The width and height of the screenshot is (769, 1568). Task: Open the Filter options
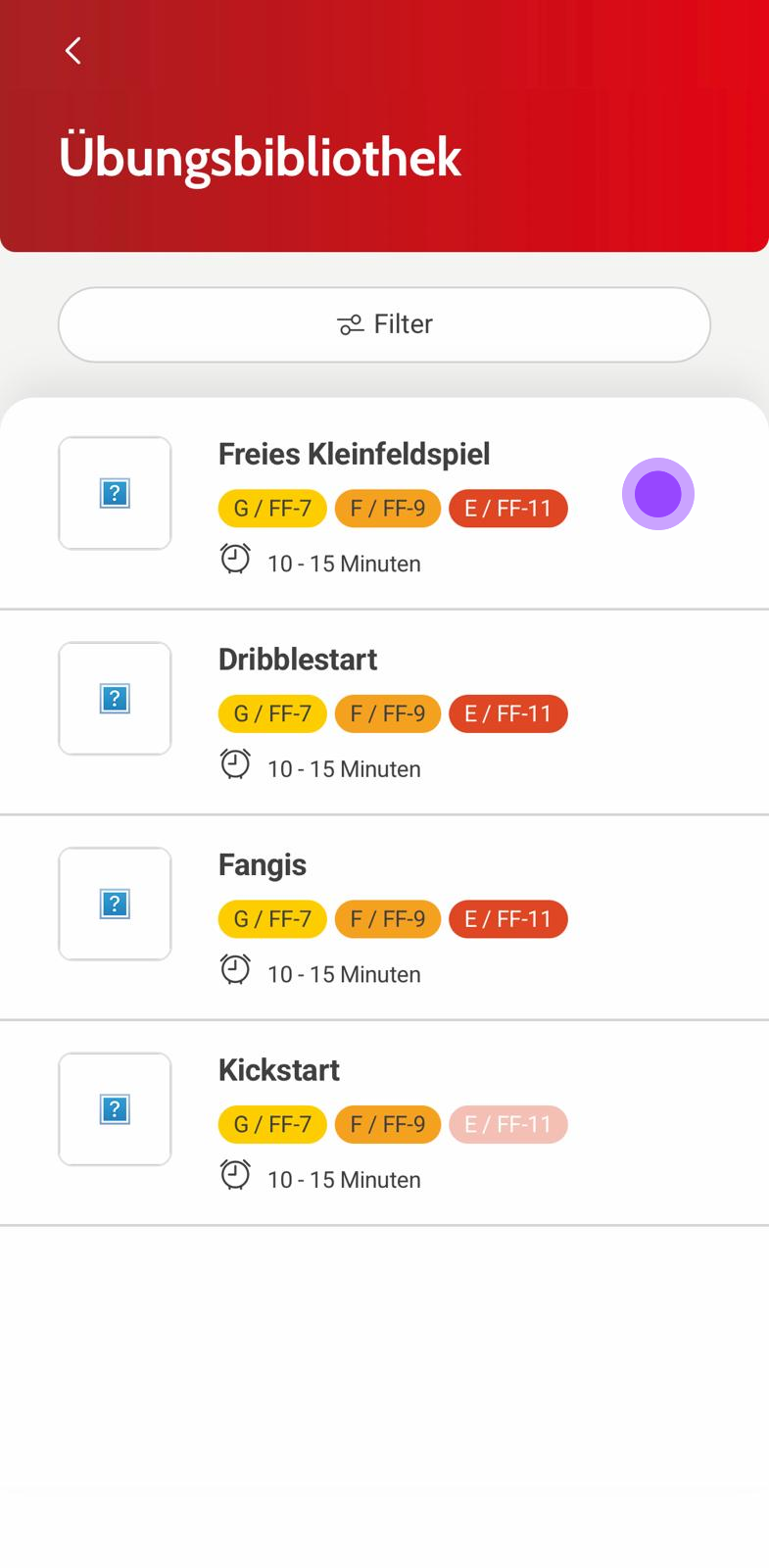pyautogui.click(x=384, y=324)
